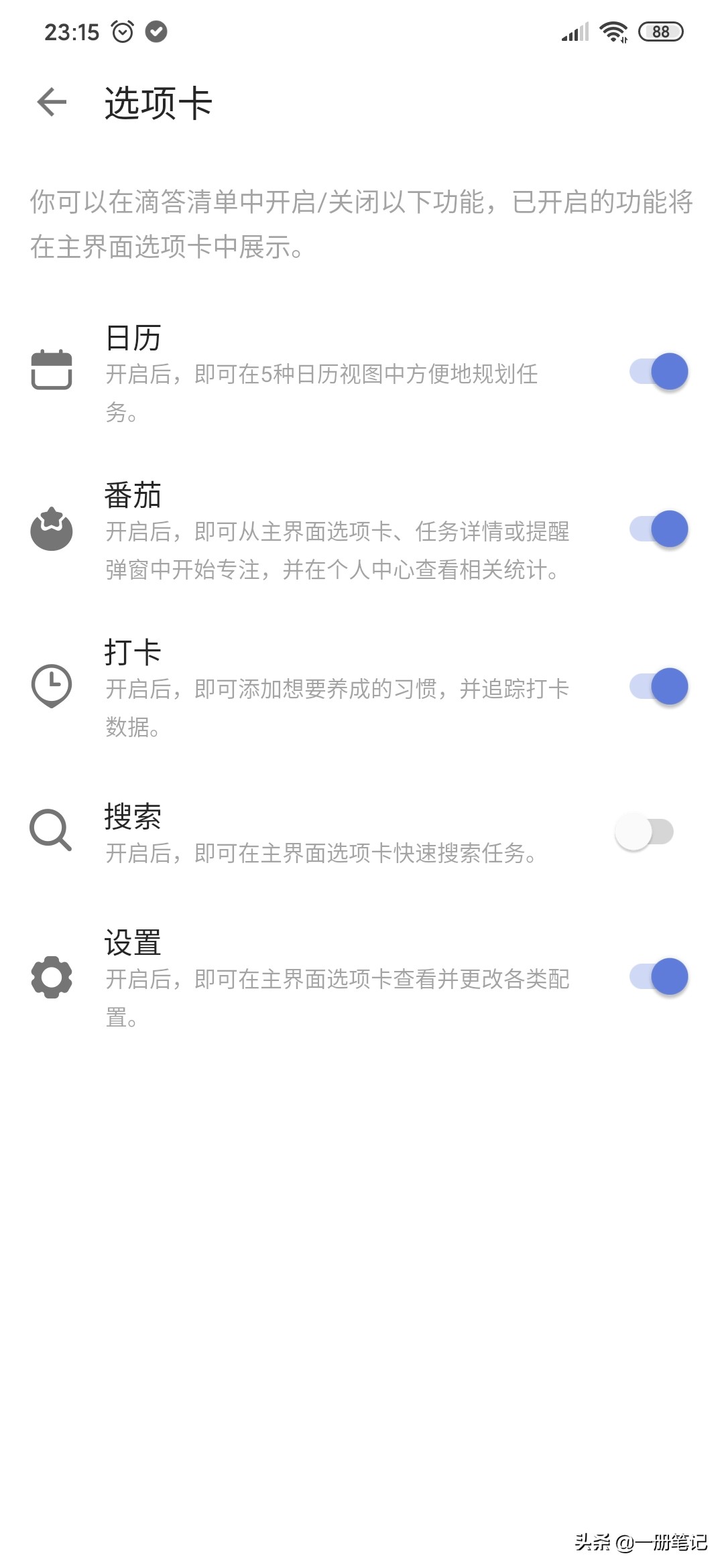The height and width of the screenshot is (1568, 724).
Task: Tap the clock showing 23:15
Action: 70,30
